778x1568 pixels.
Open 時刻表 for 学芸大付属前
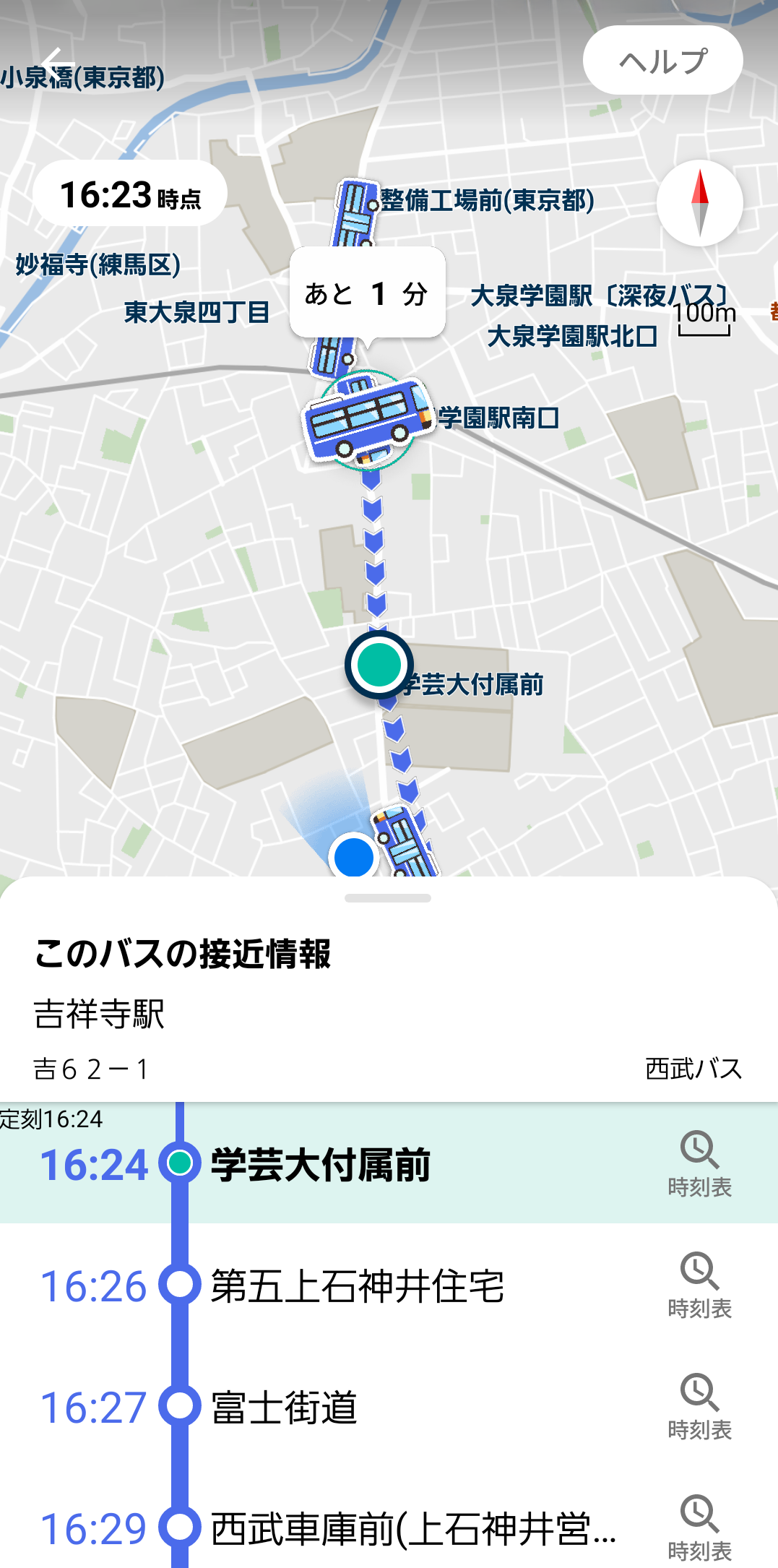[699, 1163]
